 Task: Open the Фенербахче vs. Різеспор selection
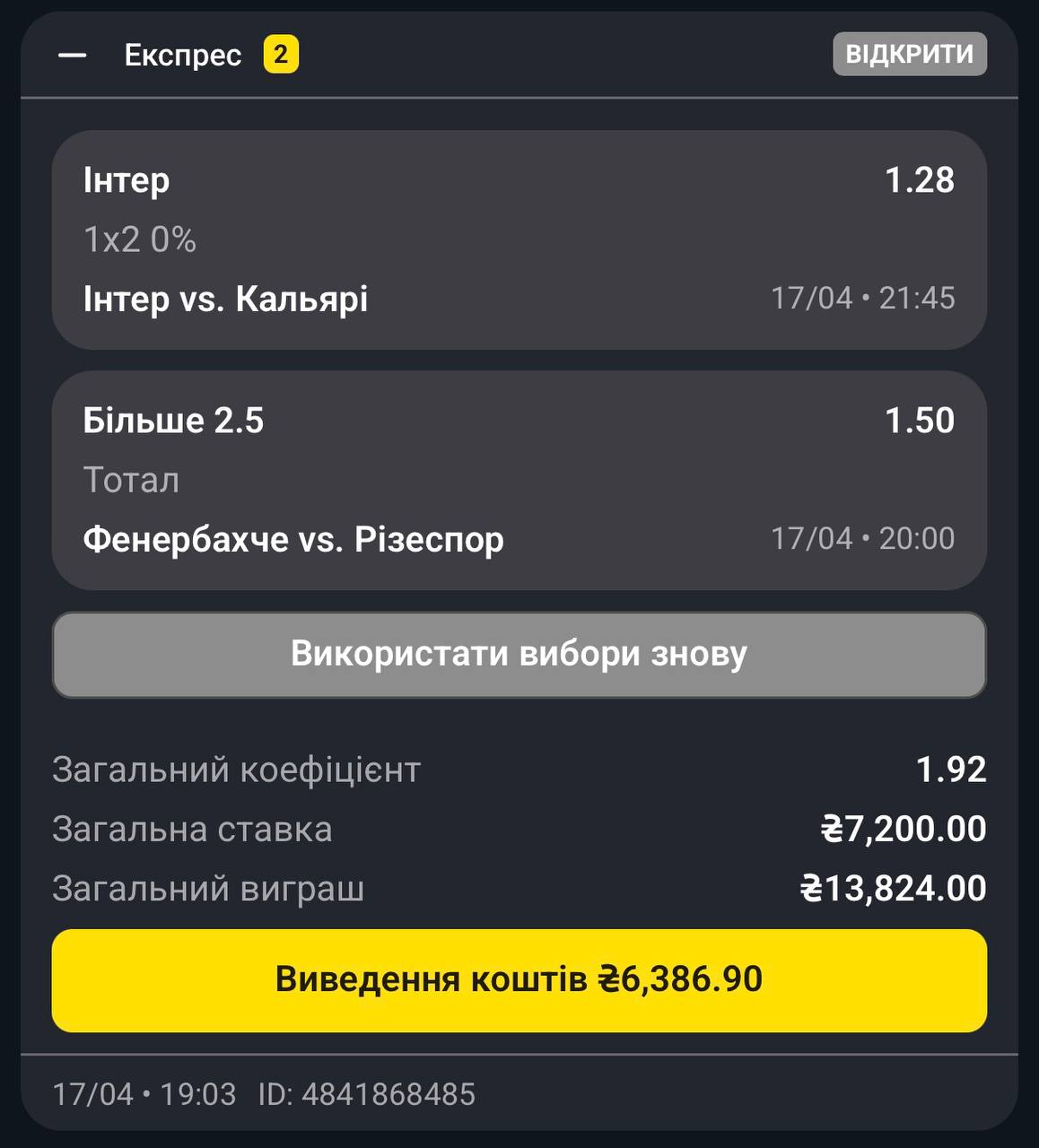click(519, 480)
